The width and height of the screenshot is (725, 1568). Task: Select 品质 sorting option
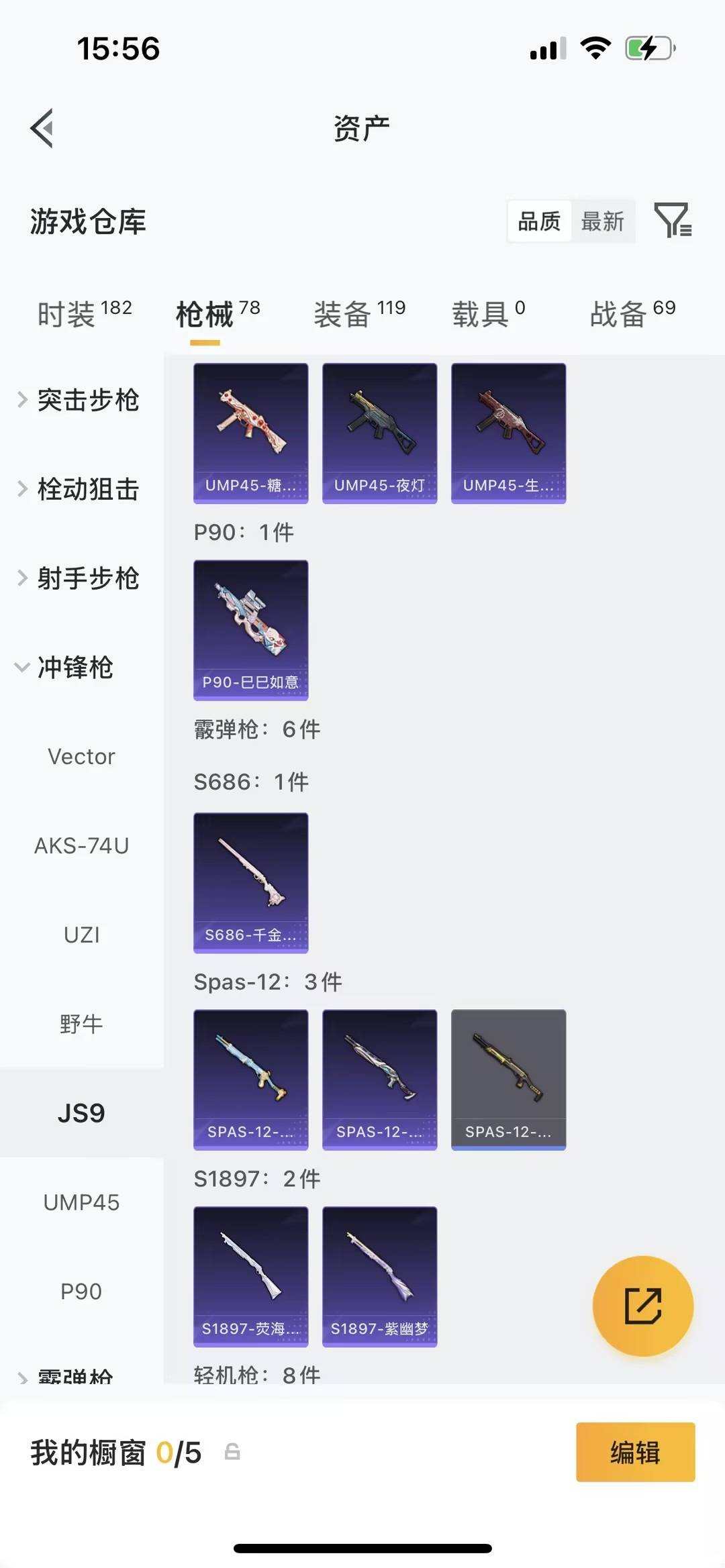click(539, 221)
